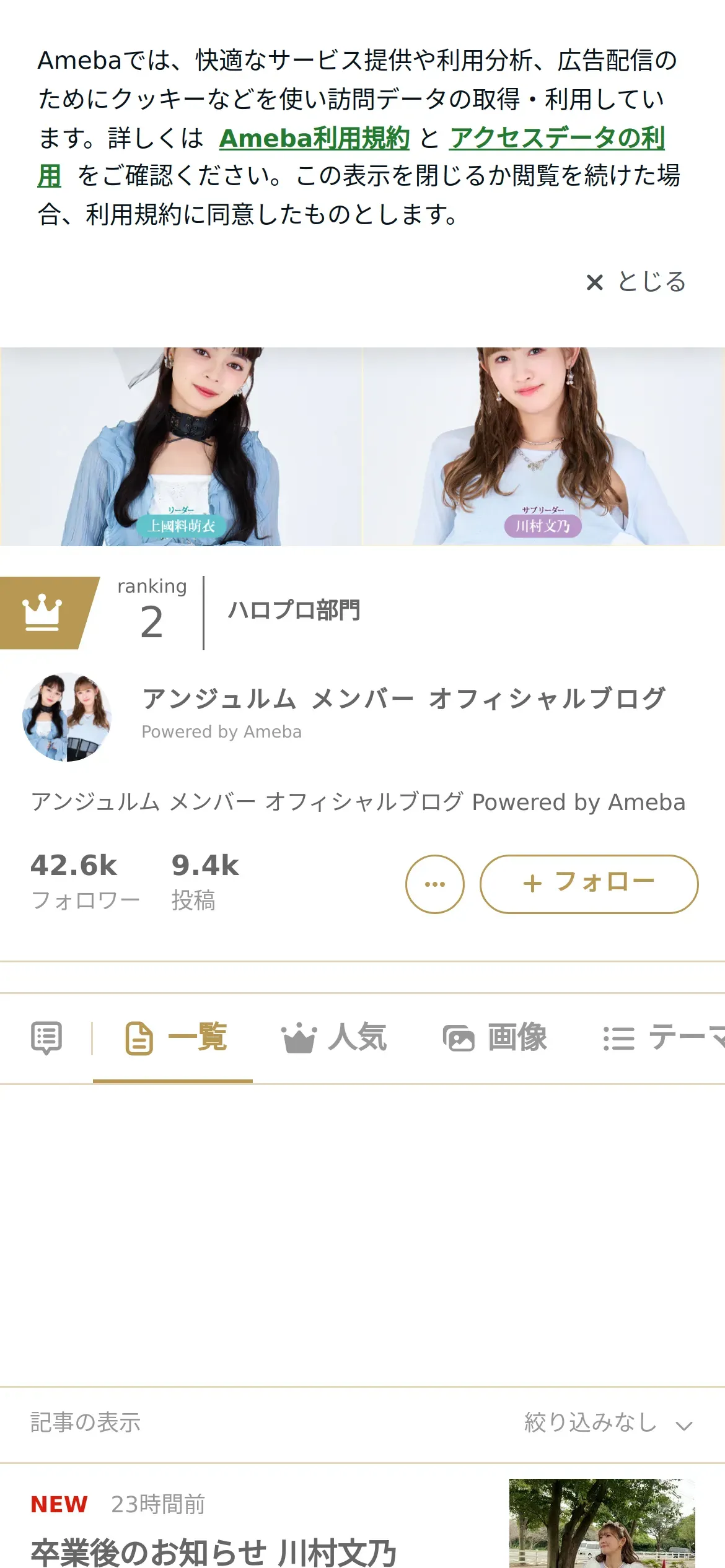Open the アクセスデータの利用 link
Viewport: 725px width, 1568px height.
[x=557, y=138]
